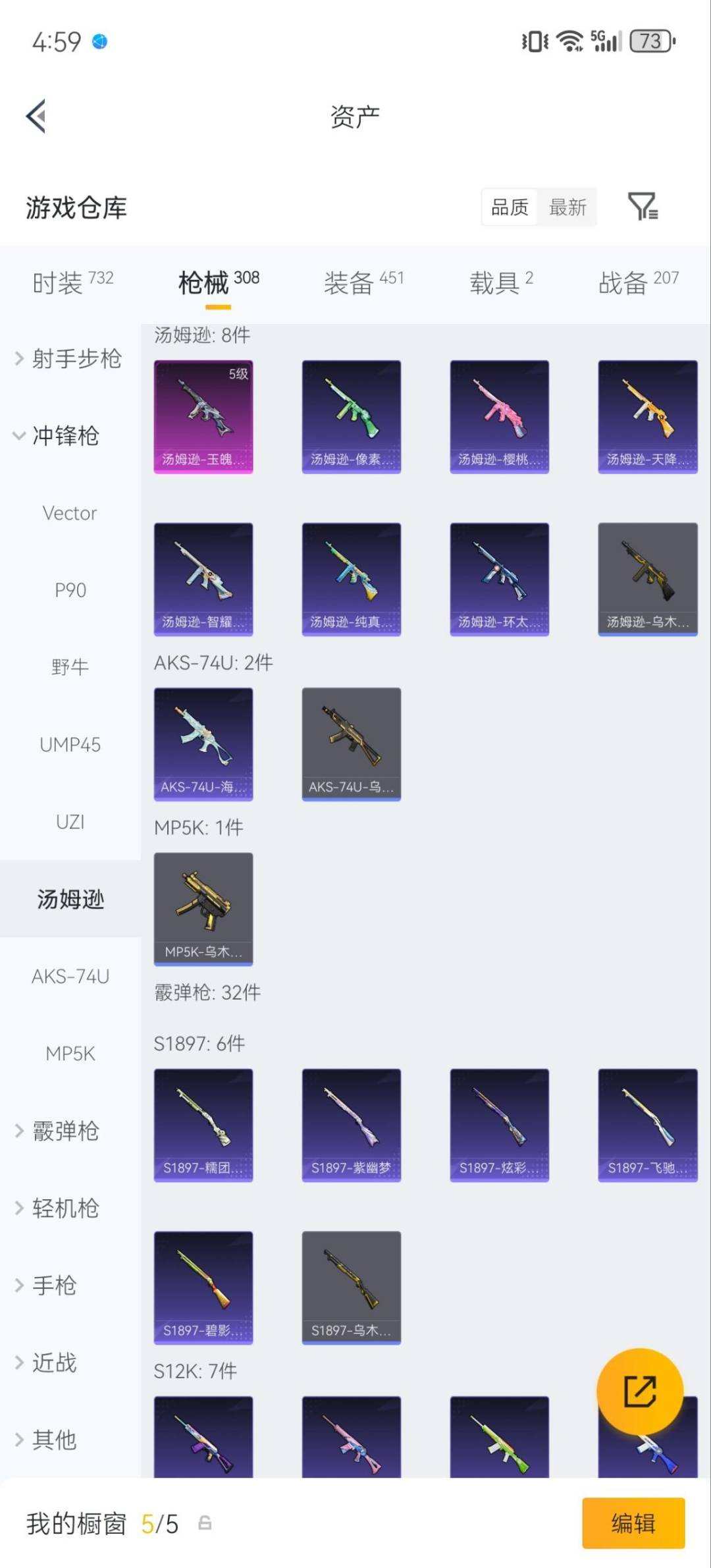Go back from the 资产 page
The height and width of the screenshot is (1568, 711).
click(36, 117)
